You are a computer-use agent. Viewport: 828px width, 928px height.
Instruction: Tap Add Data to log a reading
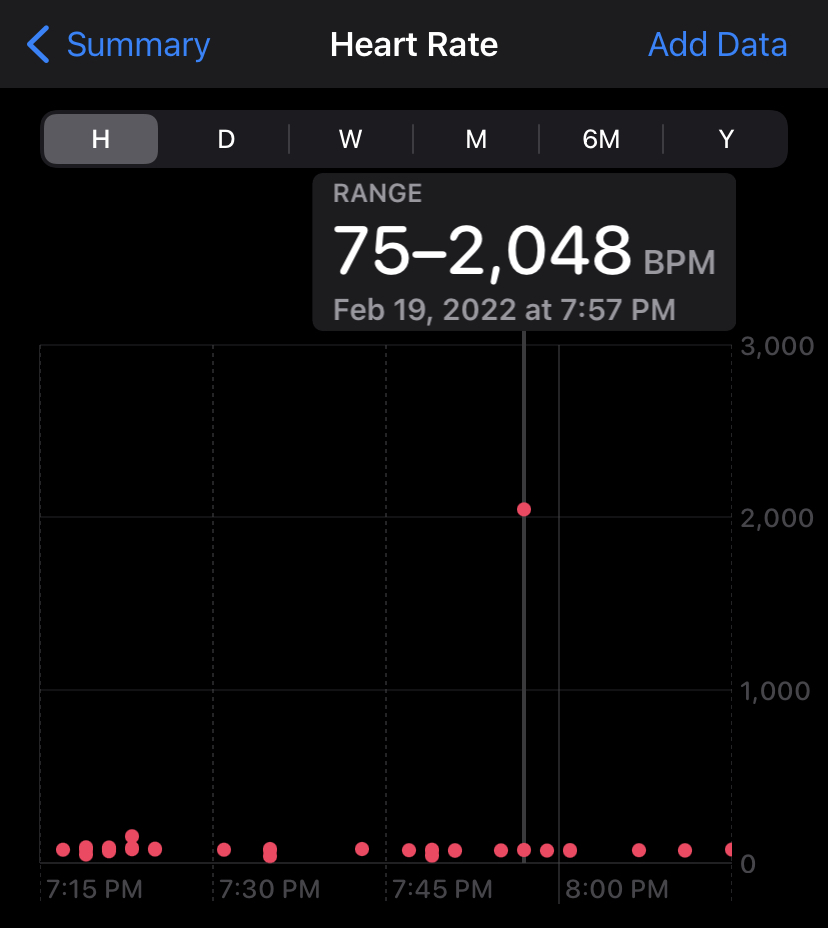tap(717, 44)
